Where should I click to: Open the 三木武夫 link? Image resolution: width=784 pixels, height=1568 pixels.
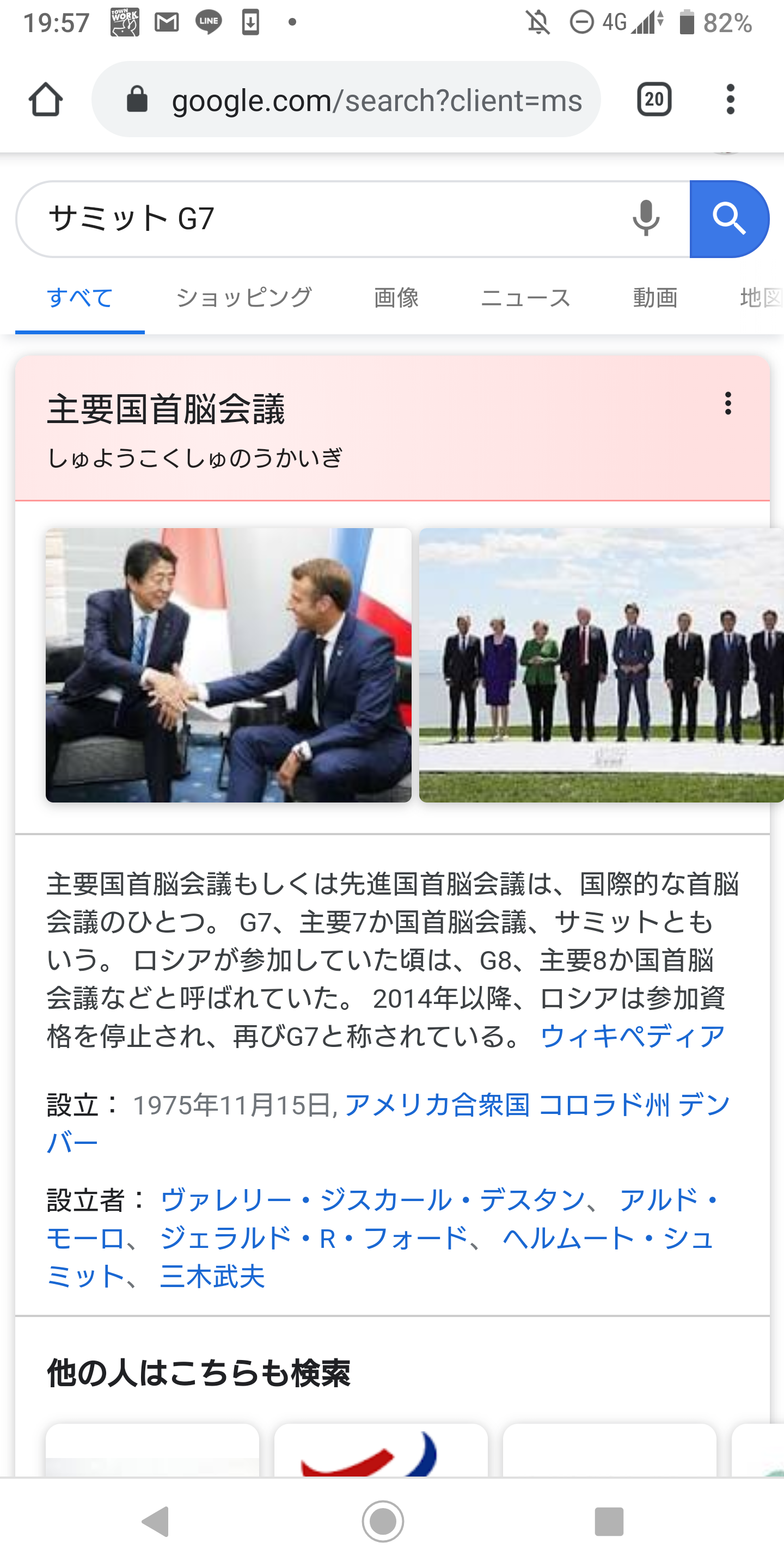click(x=212, y=1276)
